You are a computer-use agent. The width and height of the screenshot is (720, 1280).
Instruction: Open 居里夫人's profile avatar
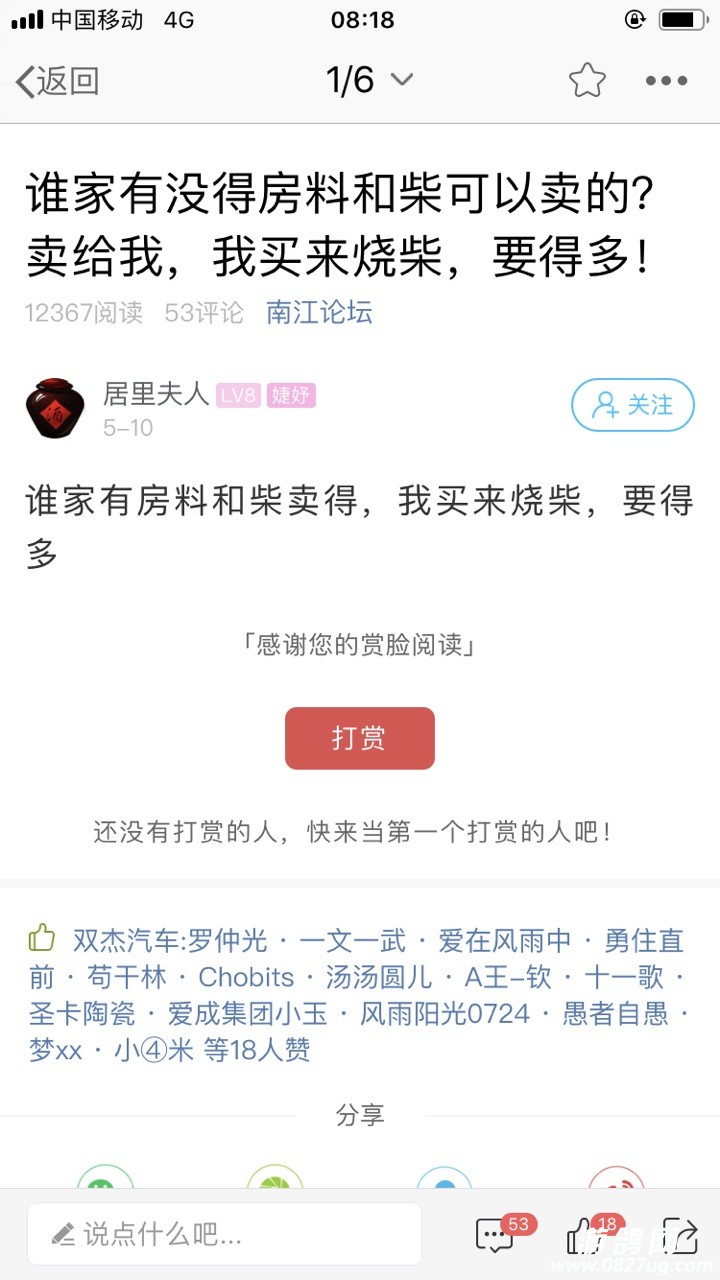tap(55, 408)
